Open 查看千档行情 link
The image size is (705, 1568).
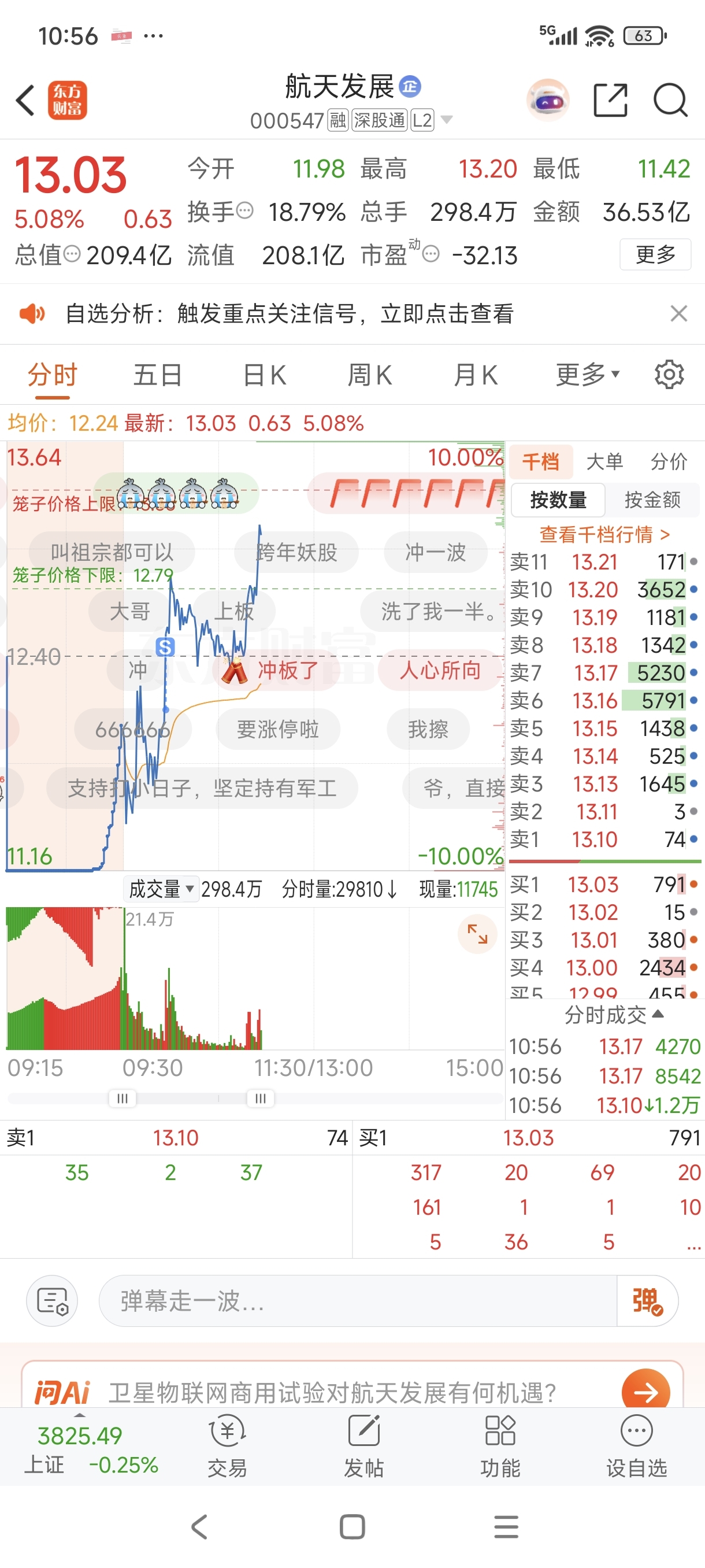pos(604,534)
